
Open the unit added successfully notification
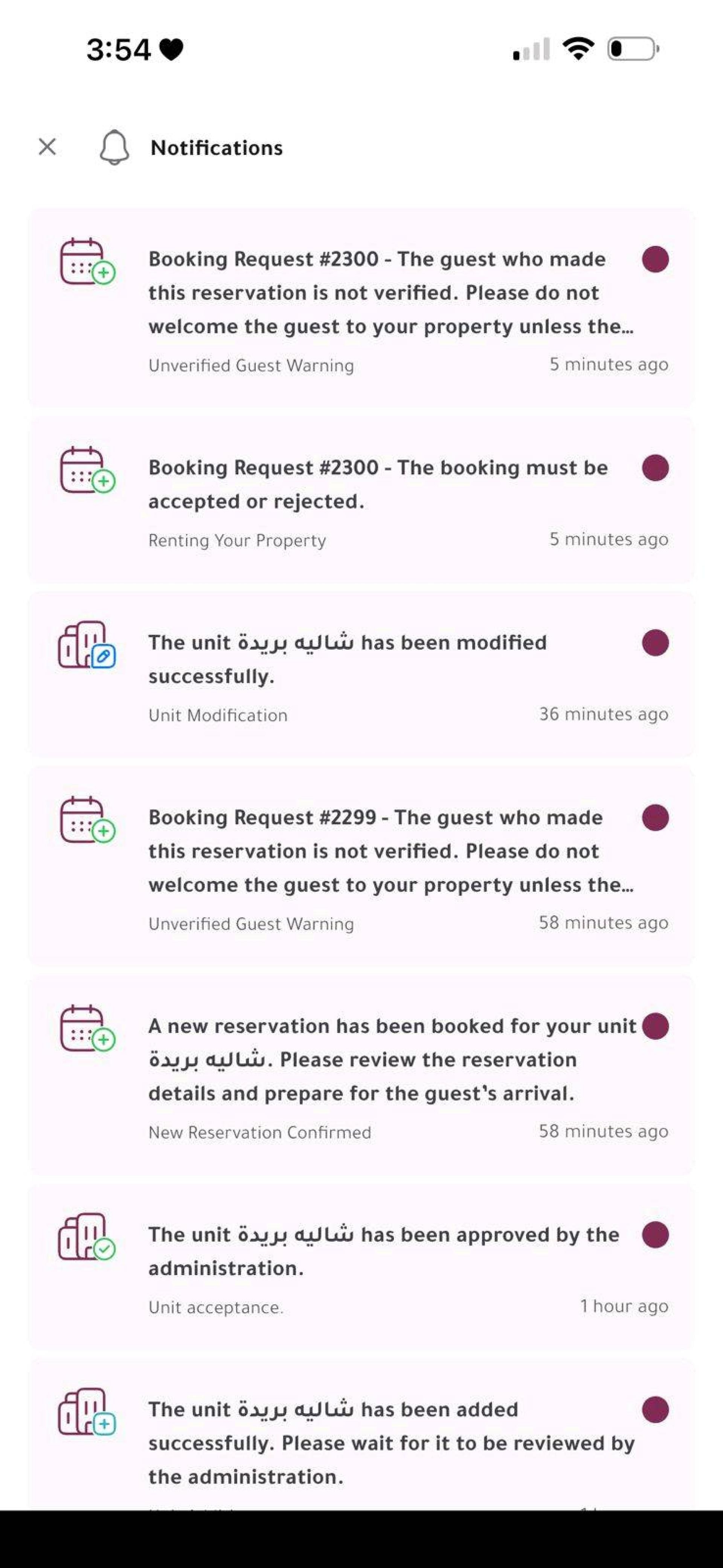[x=361, y=1434]
